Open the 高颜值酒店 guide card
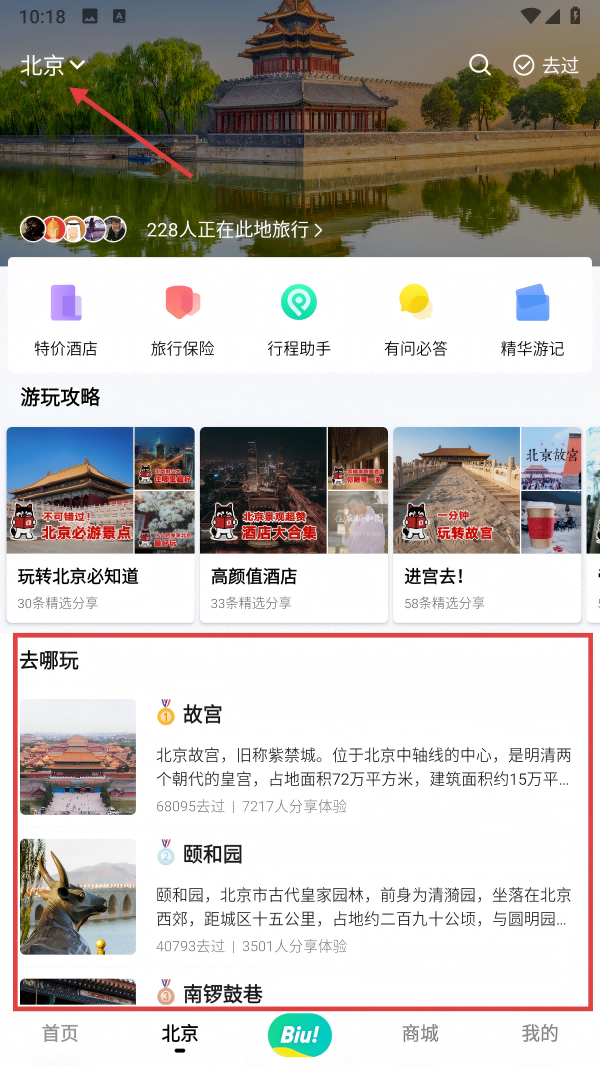This screenshot has width=600, height=1066. [293, 524]
